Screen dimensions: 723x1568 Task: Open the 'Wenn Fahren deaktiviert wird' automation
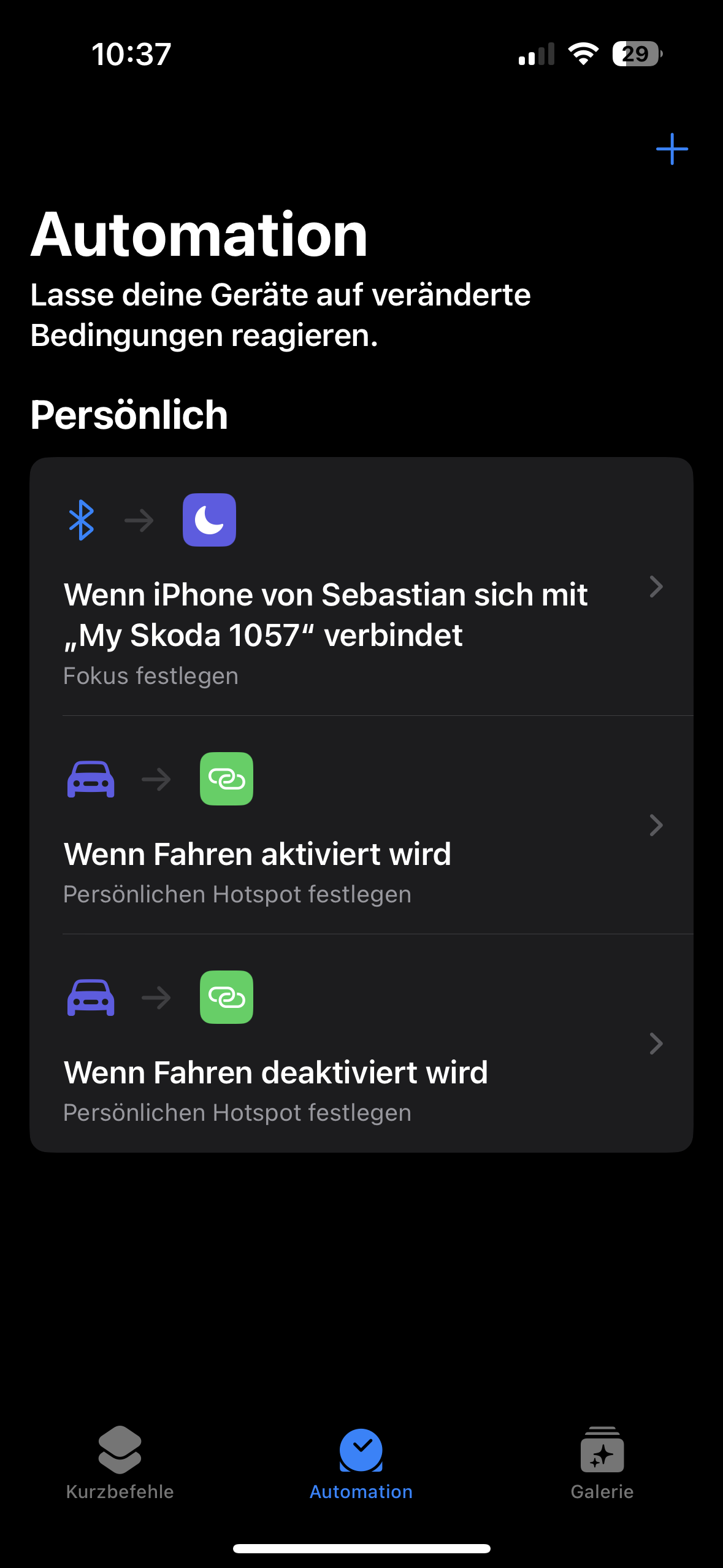[362, 1043]
